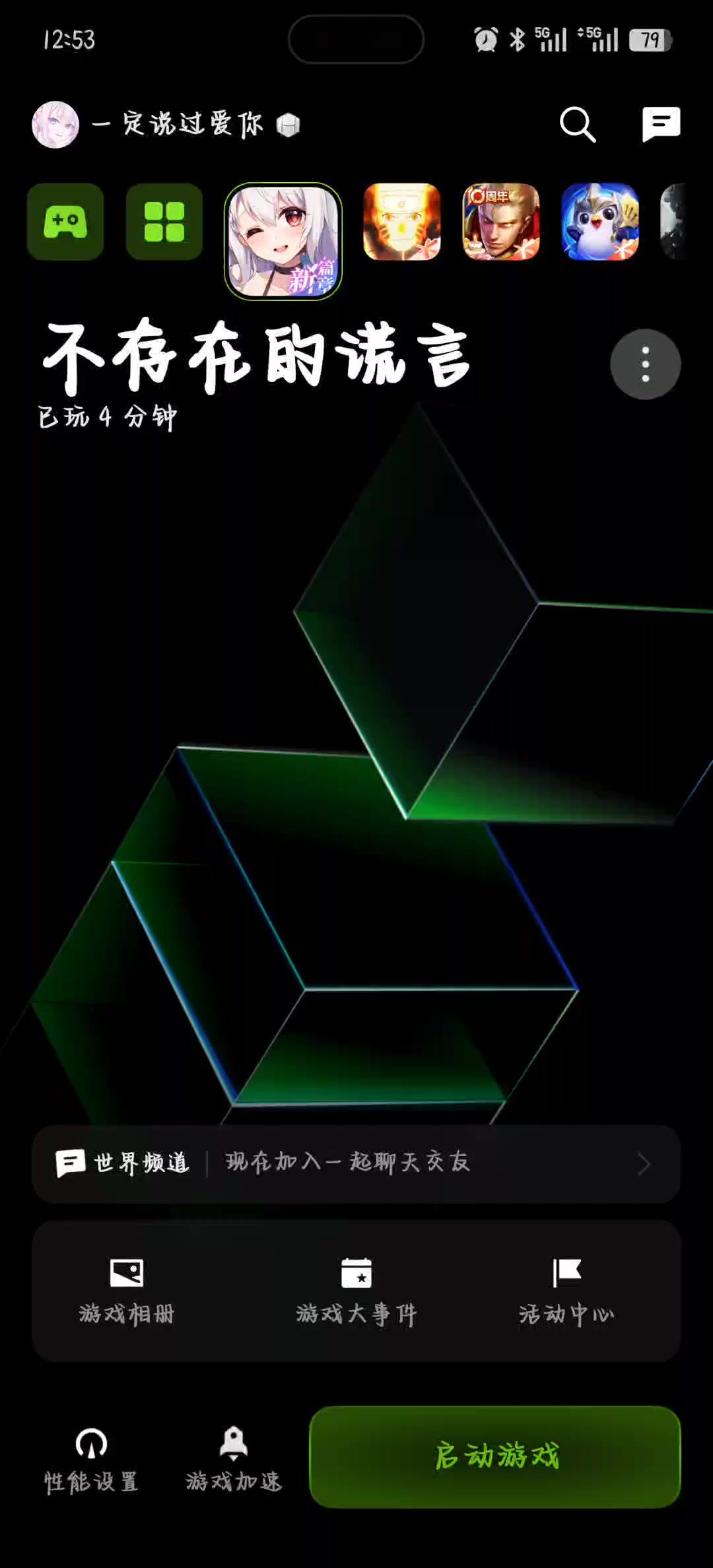The width and height of the screenshot is (713, 1568).
Task: Select the white-haired girl game icon
Action: click(x=283, y=242)
